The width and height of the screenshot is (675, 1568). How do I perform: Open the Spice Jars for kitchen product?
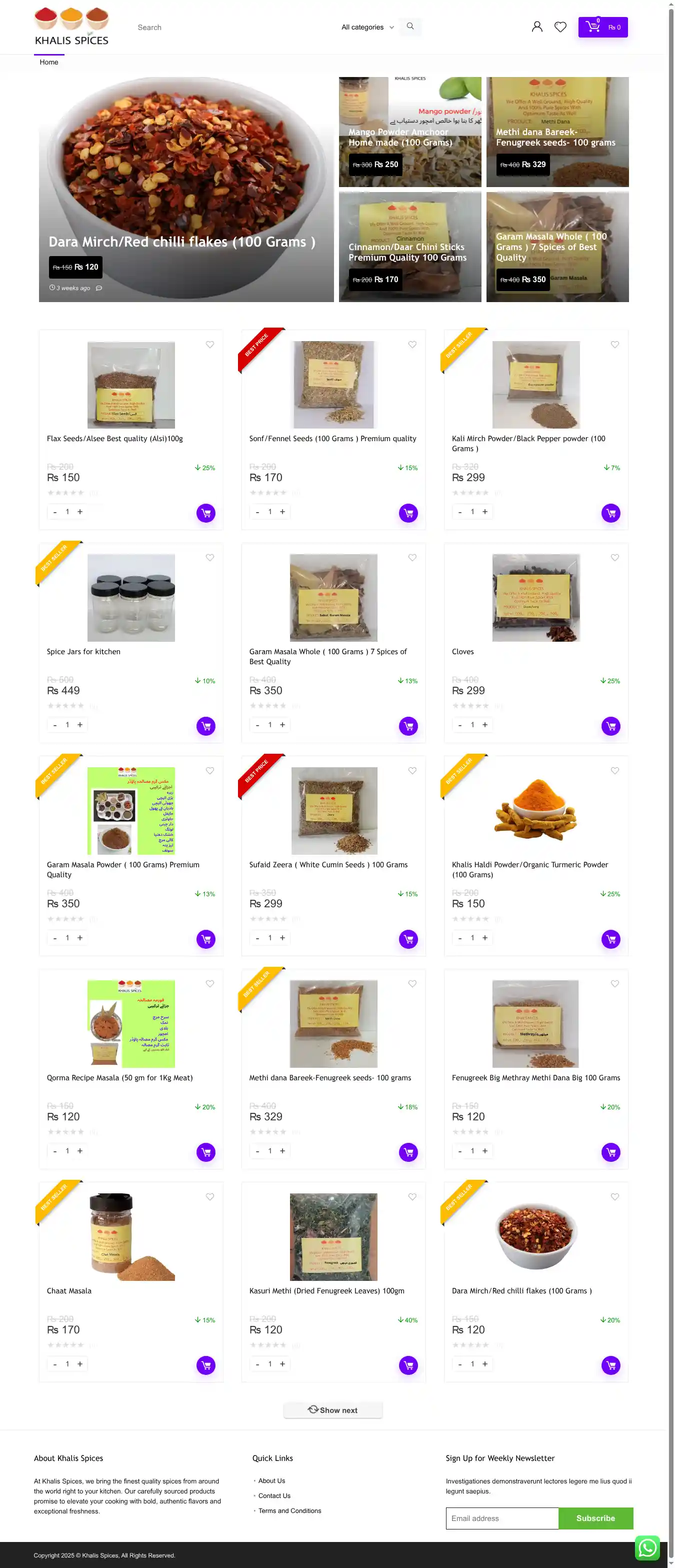pos(83,651)
